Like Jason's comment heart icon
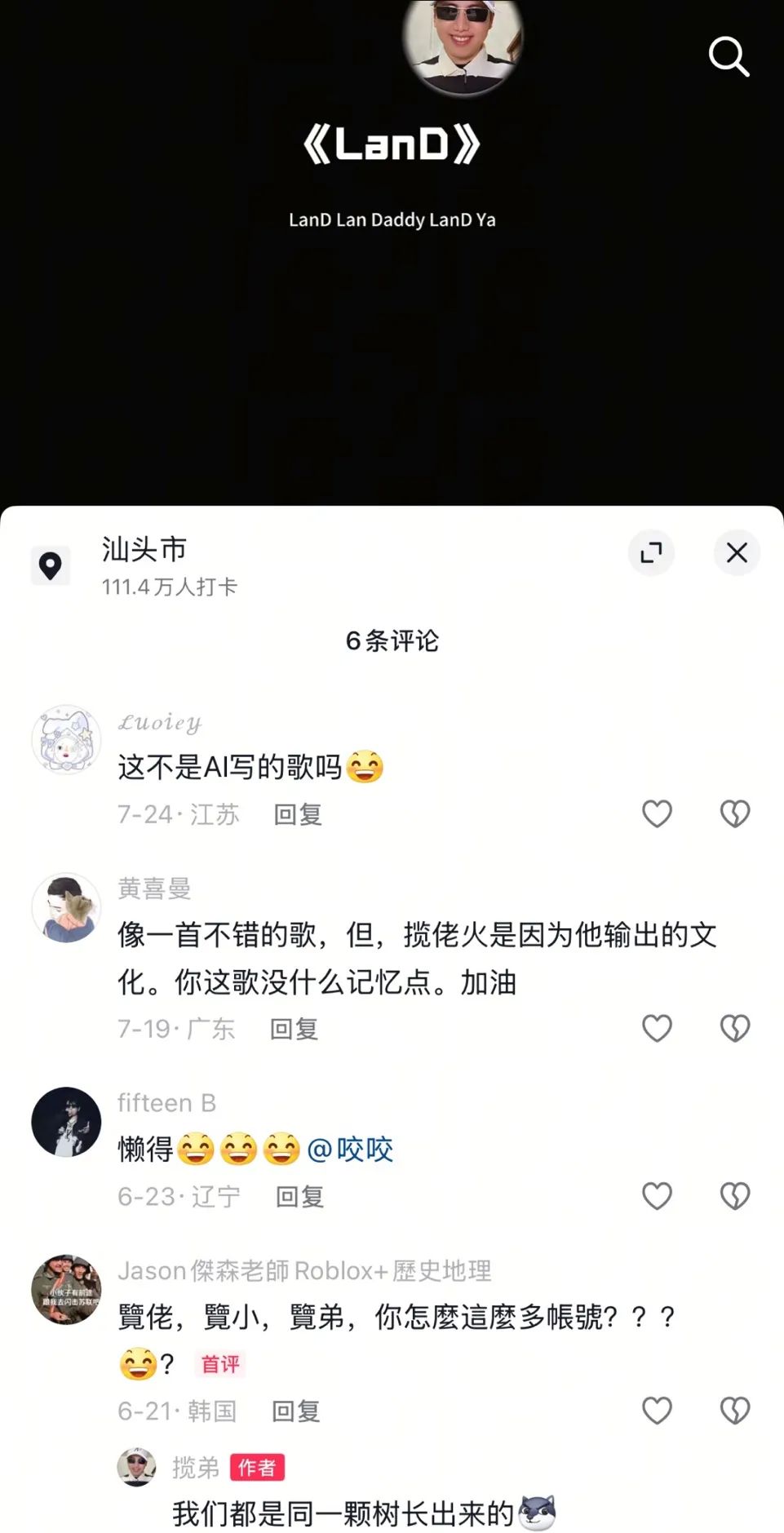 point(657,1411)
